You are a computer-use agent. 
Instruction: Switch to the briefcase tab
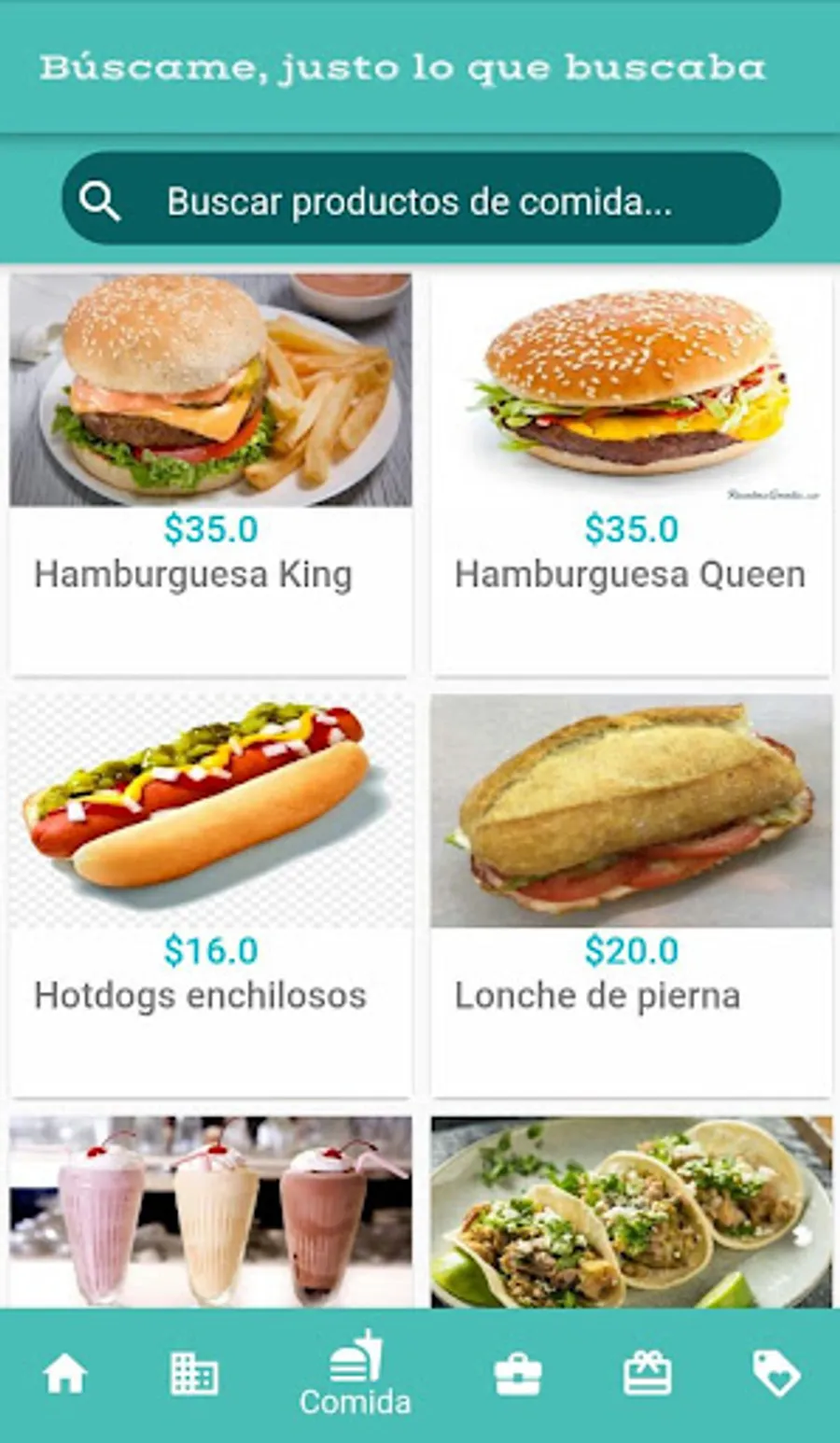[x=517, y=1374]
